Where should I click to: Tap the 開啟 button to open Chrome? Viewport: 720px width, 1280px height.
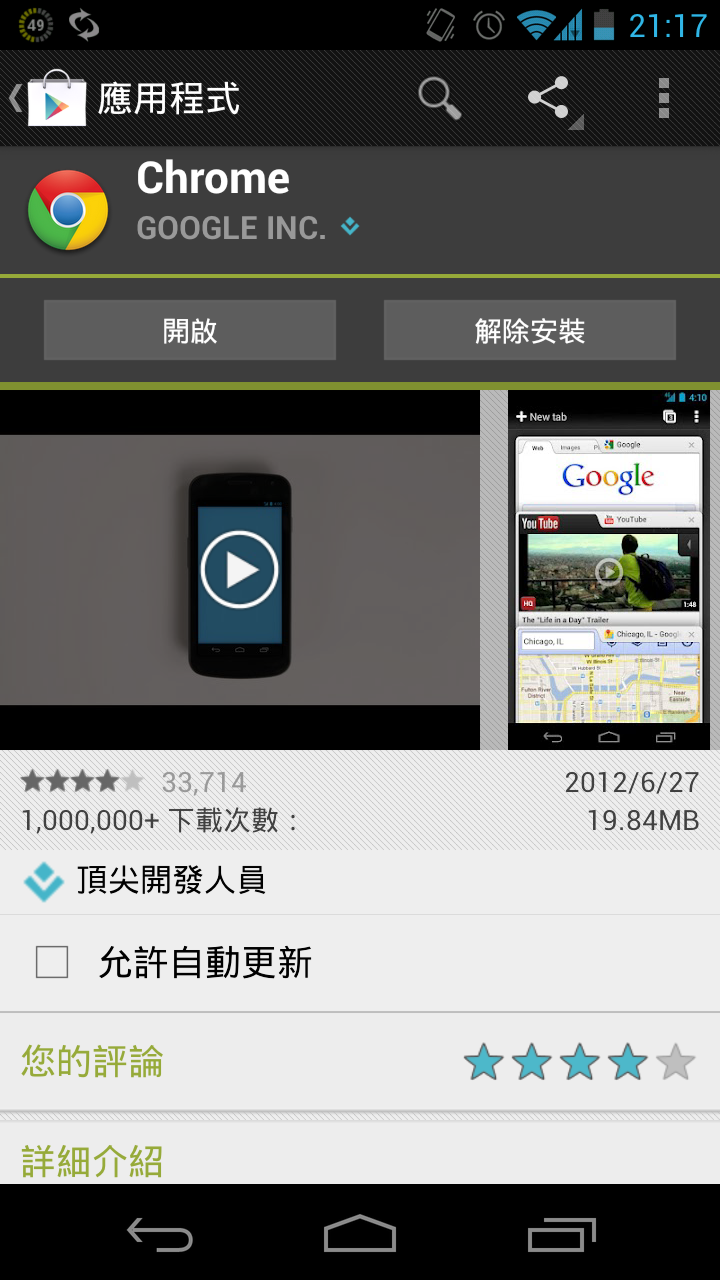[x=190, y=331]
